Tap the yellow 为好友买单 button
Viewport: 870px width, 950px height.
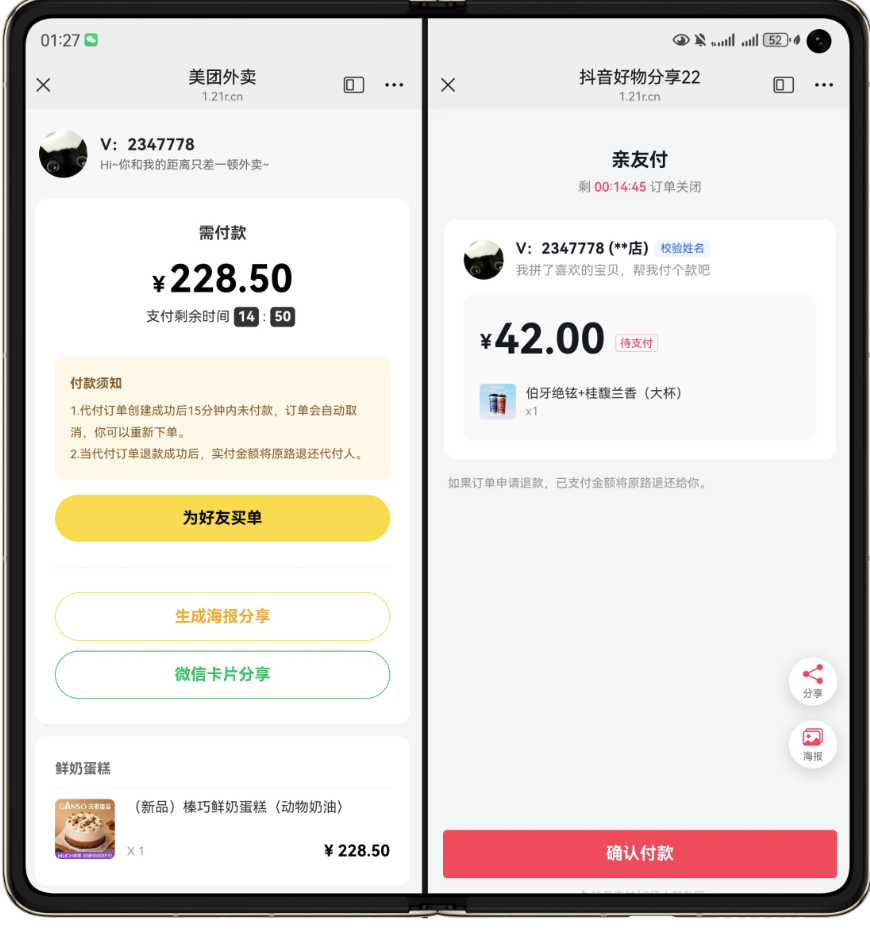222,518
